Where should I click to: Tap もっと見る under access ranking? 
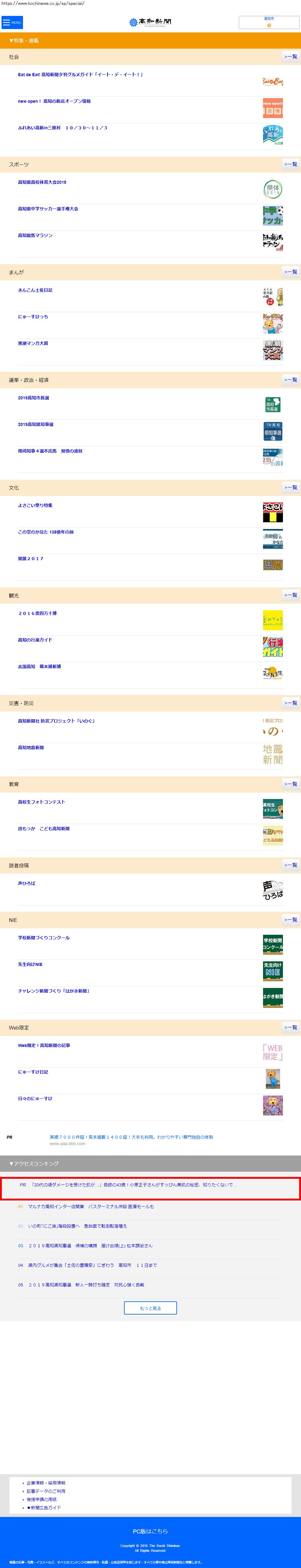151,1308
